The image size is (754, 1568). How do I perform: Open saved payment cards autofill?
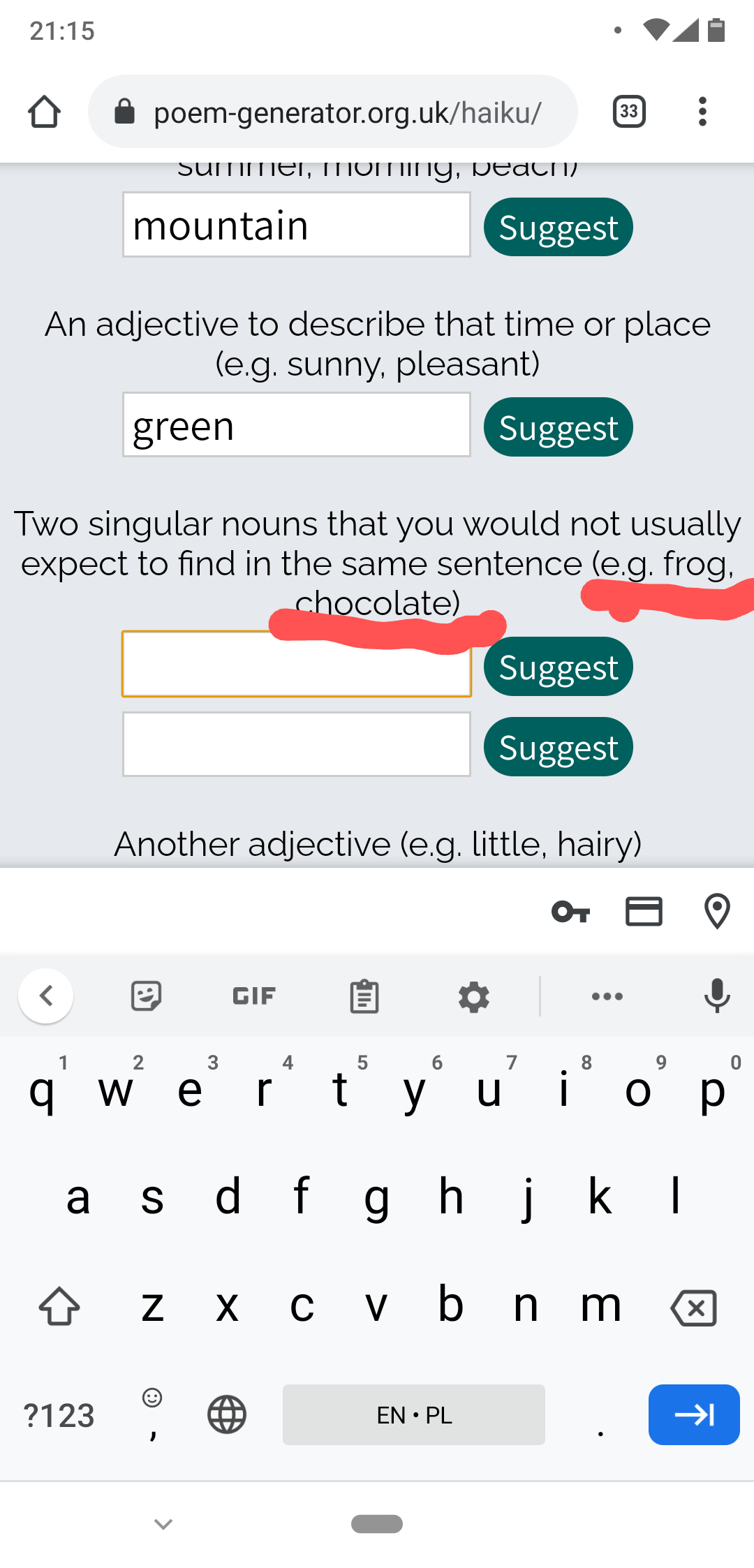[644, 912]
